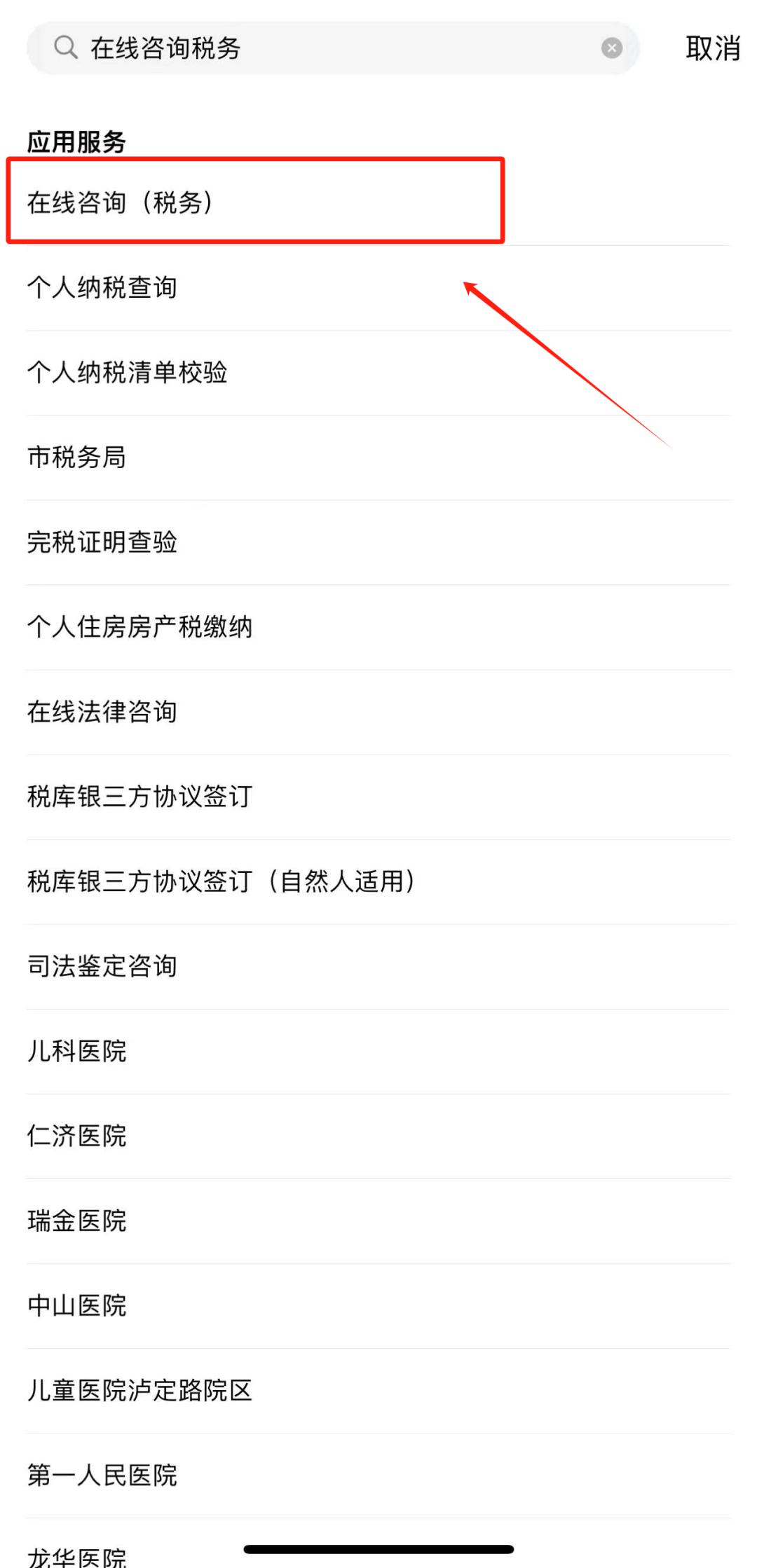757x1568 pixels.
Task: Open 第一人民医院
Action: 102,1474
